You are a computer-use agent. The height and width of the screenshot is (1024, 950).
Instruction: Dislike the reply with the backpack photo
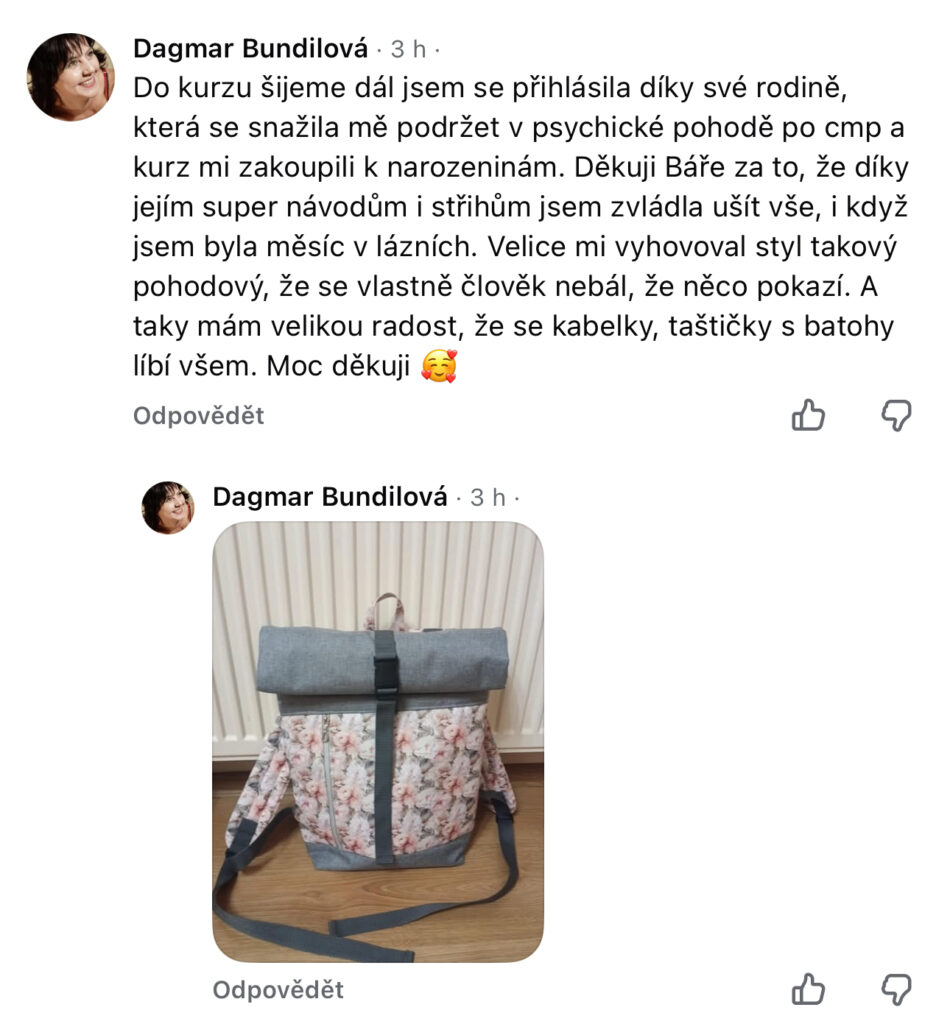click(895, 989)
